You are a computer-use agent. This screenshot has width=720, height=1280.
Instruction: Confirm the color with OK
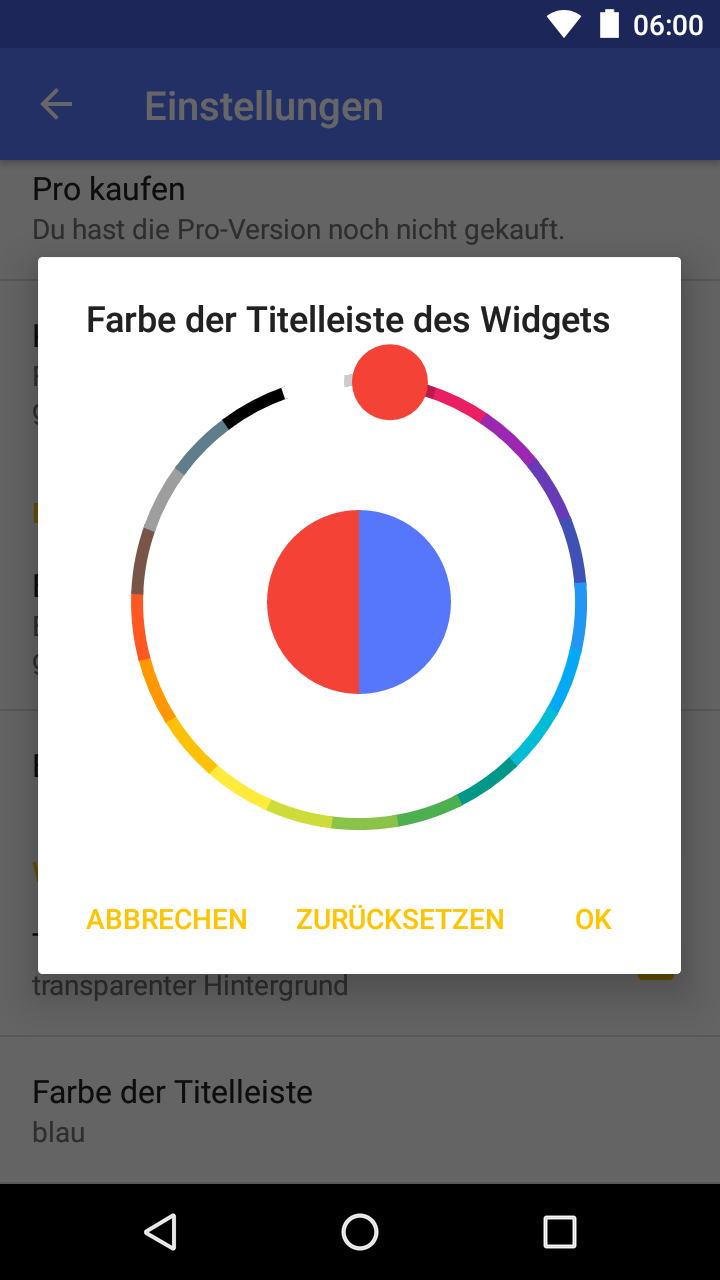(x=593, y=919)
